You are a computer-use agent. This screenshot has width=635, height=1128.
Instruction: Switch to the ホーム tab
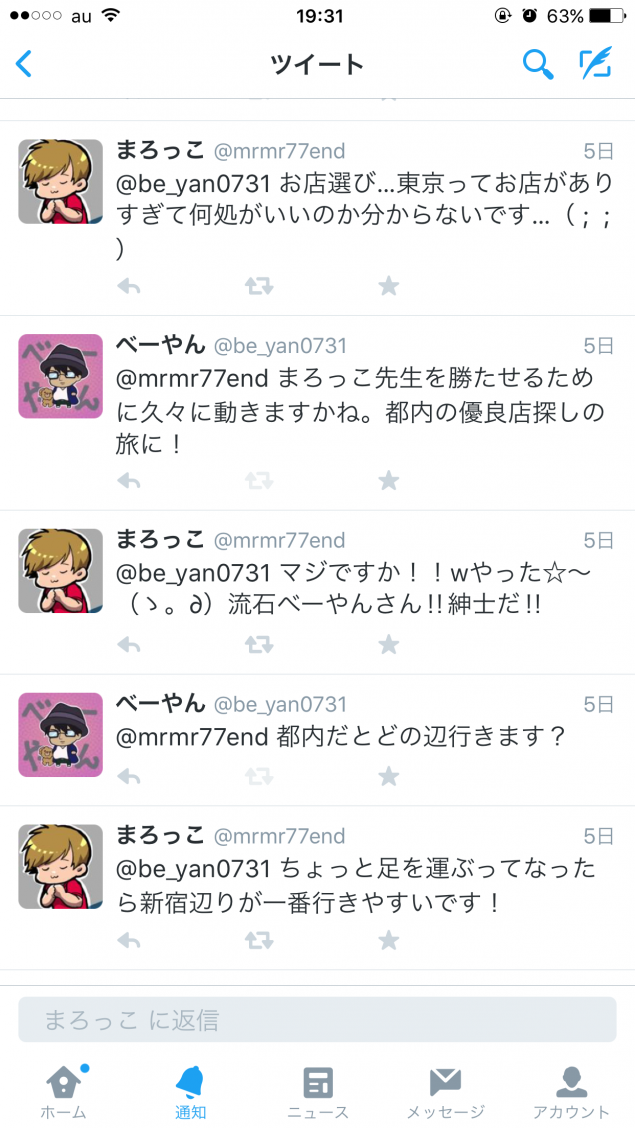click(x=63, y=1091)
